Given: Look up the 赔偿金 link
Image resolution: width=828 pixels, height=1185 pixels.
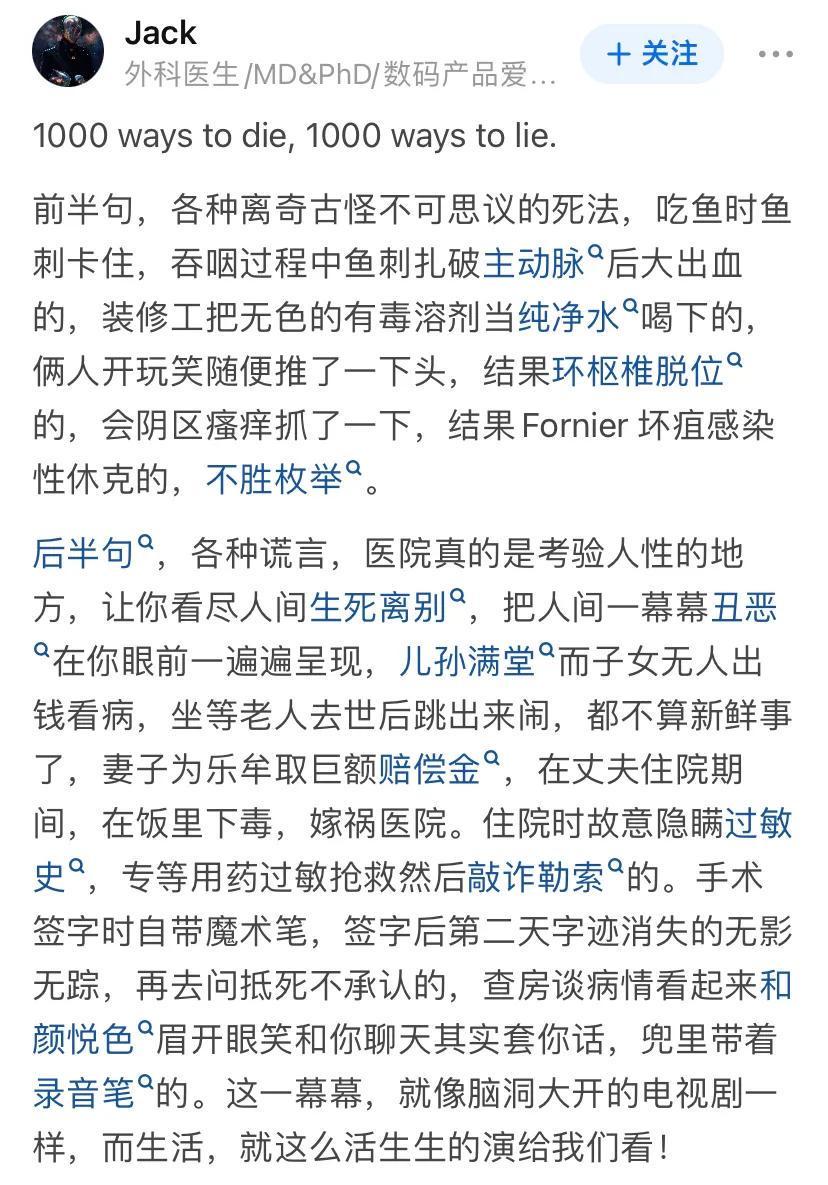Looking at the screenshot, I should click(x=430, y=769).
